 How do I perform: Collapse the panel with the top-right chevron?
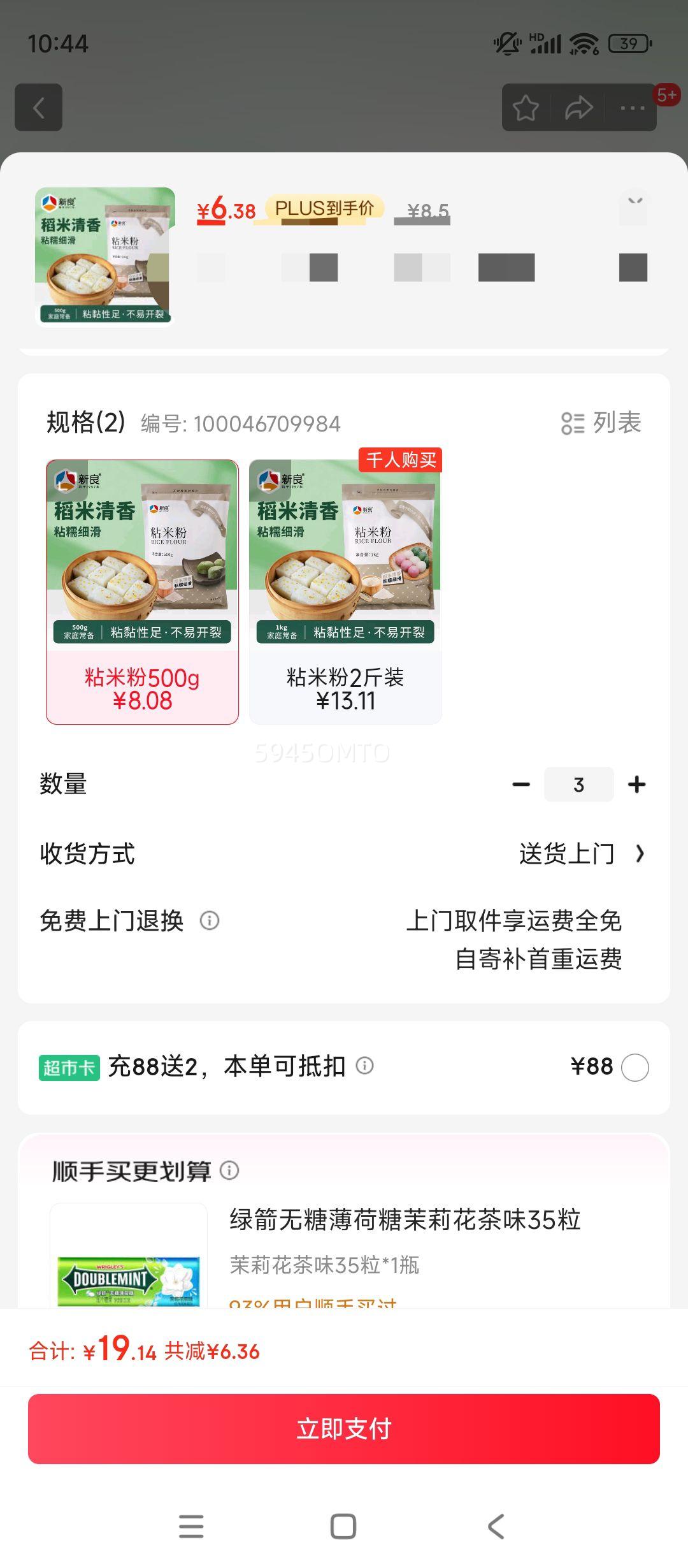pos(635,203)
